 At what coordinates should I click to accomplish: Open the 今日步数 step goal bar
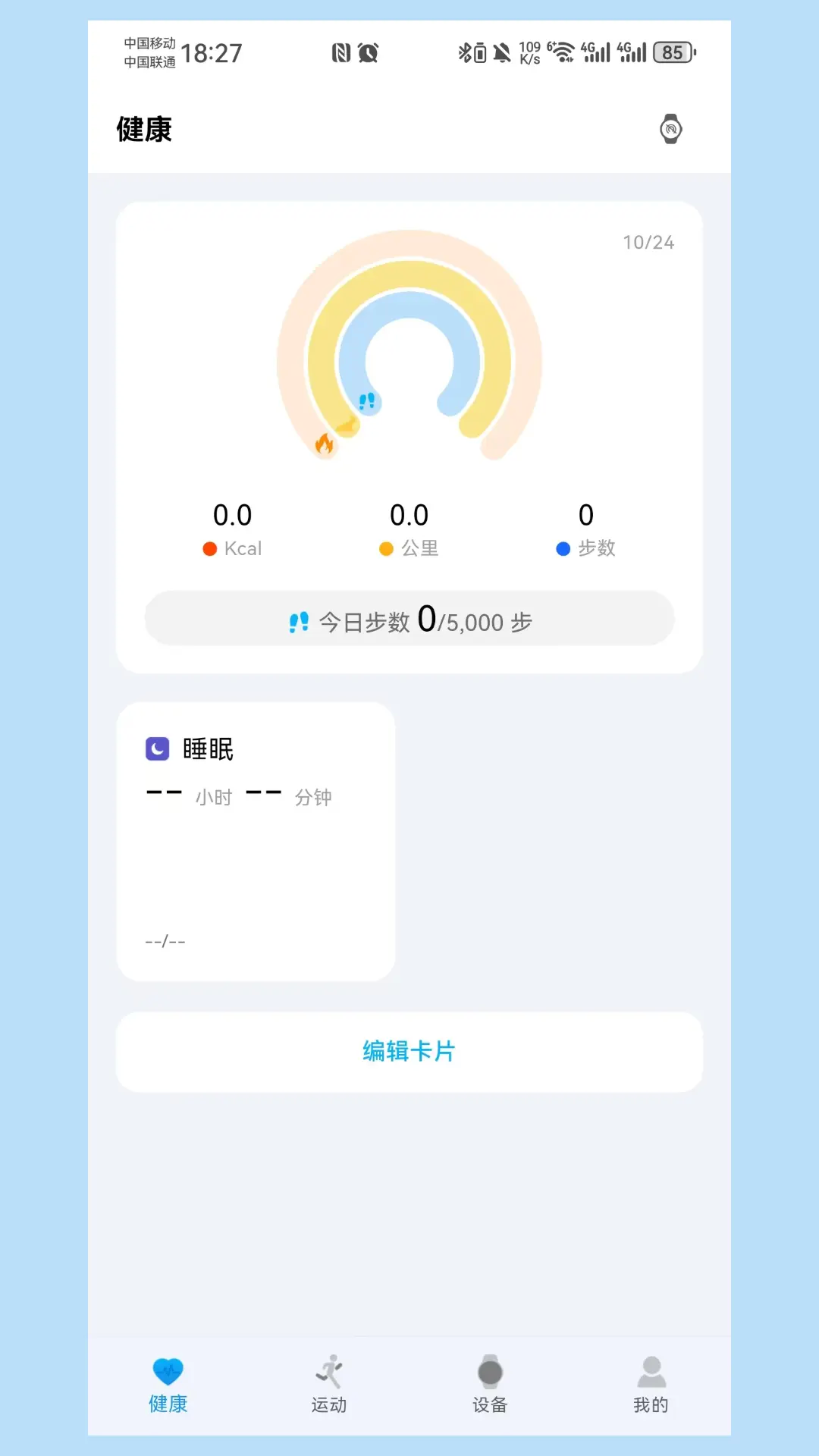pyautogui.click(x=409, y=620)
